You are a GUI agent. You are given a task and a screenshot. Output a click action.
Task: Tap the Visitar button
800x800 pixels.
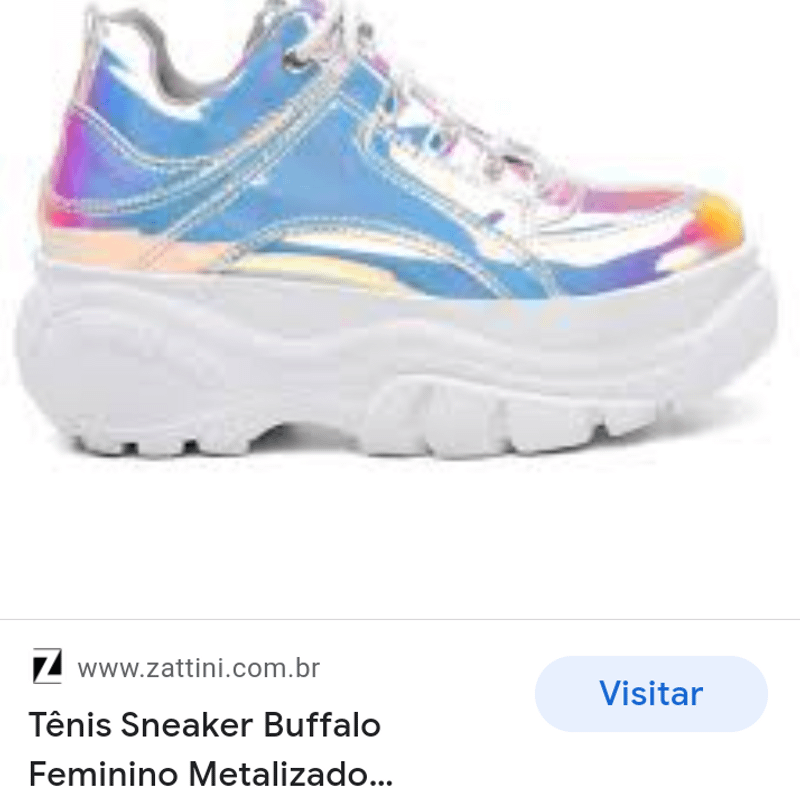coord(651,694)
